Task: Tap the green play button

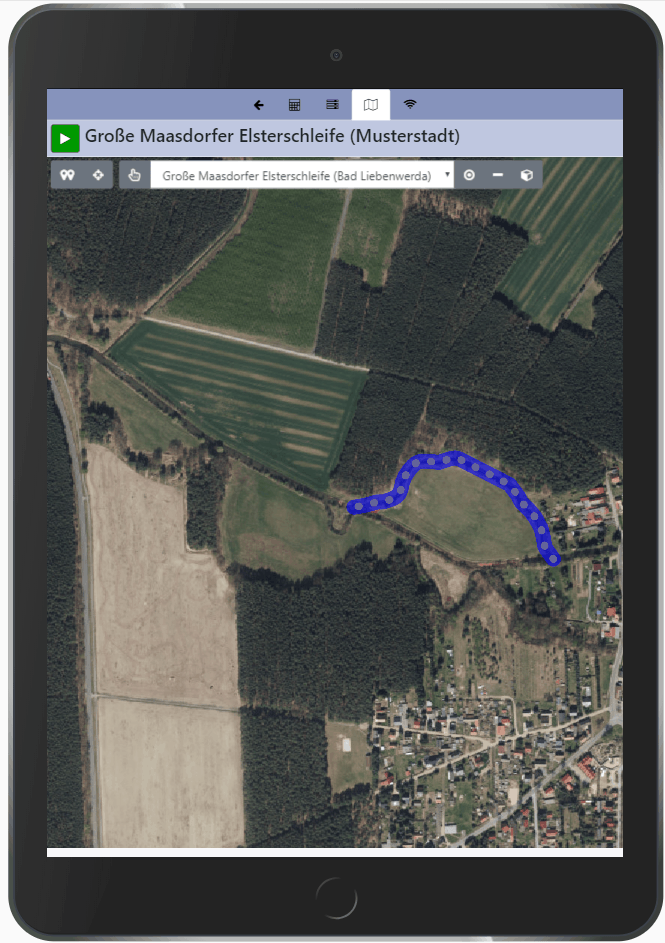Action: coord(65,138)
